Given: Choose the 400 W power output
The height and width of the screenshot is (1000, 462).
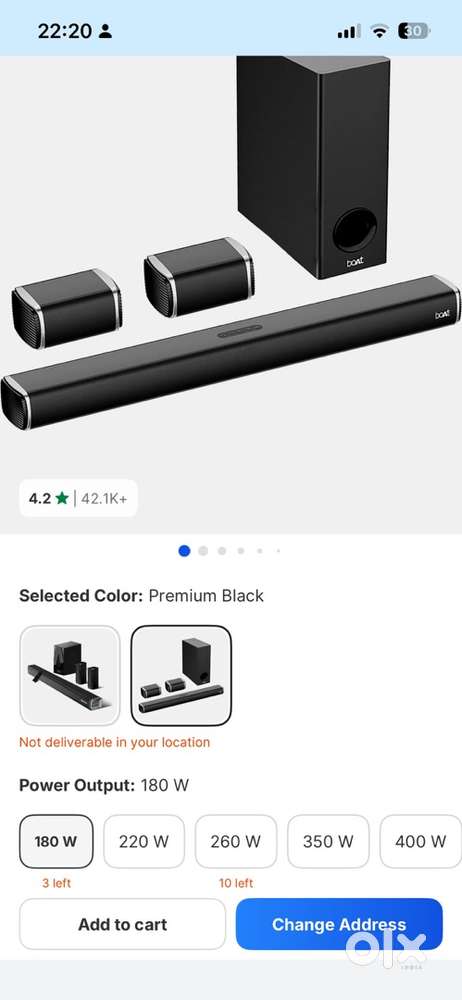Looking at the screenshot, I should [x=421, y=841].
